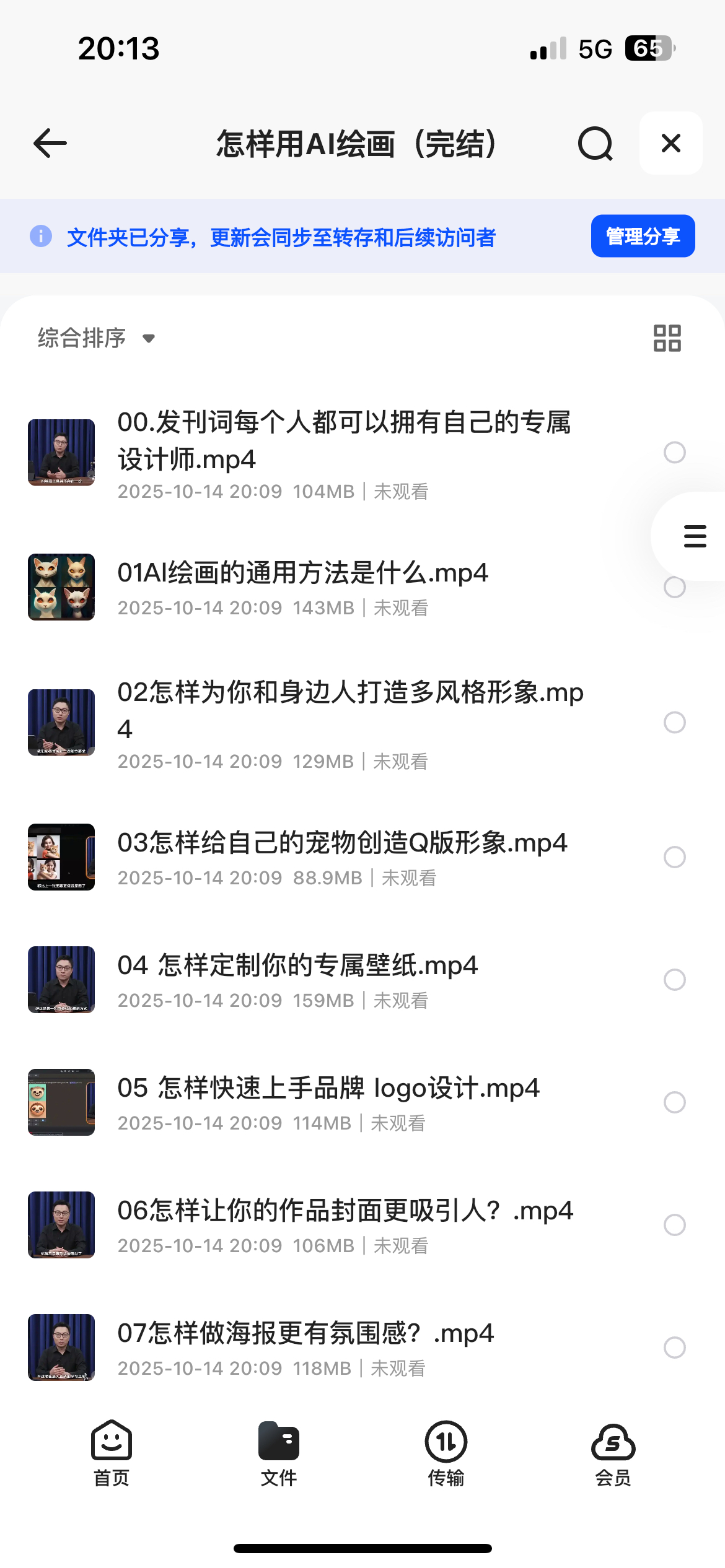Open 01AI绘画的通用方法是什么.mp4
Screen dimensions: 725x1568
[302, 573]
